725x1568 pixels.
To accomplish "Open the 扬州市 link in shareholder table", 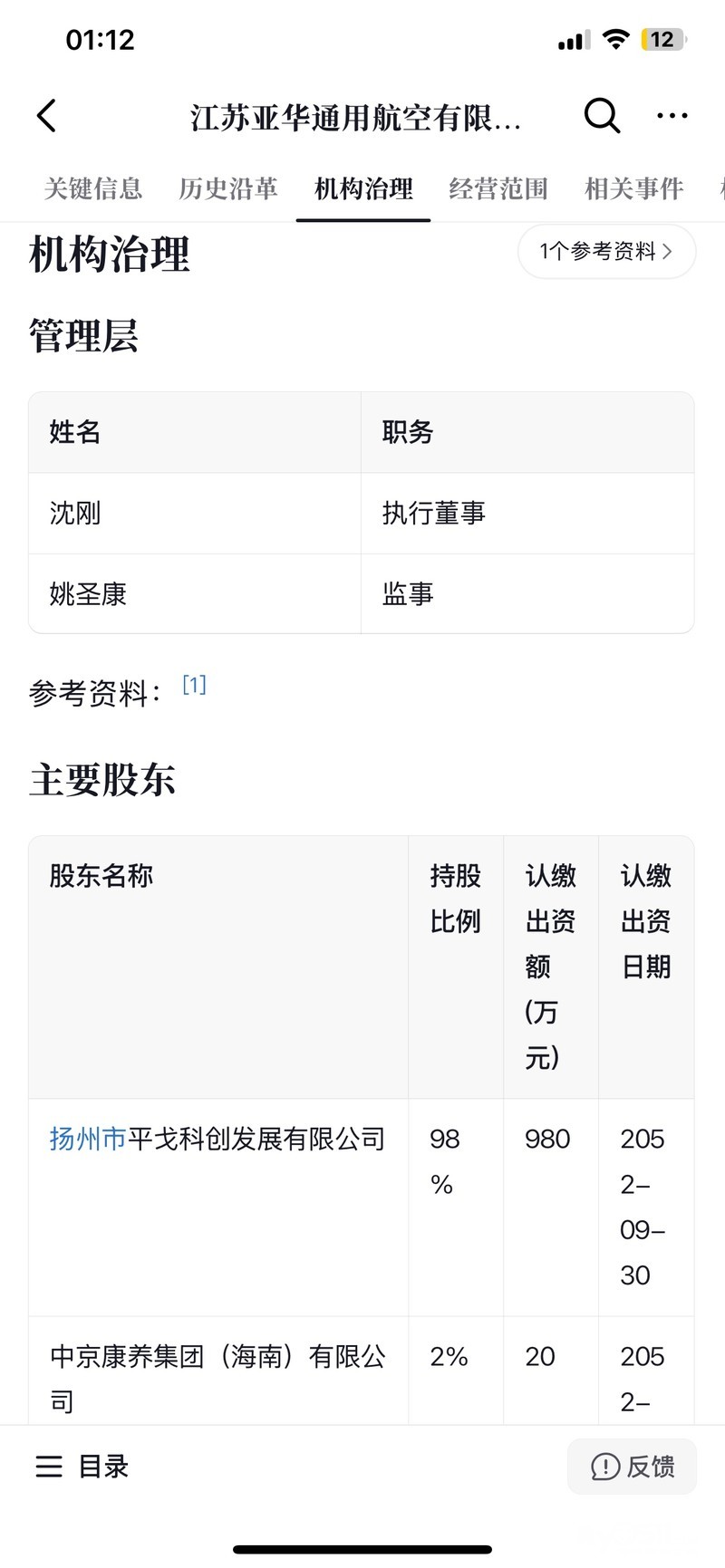I will (88, 1139).
